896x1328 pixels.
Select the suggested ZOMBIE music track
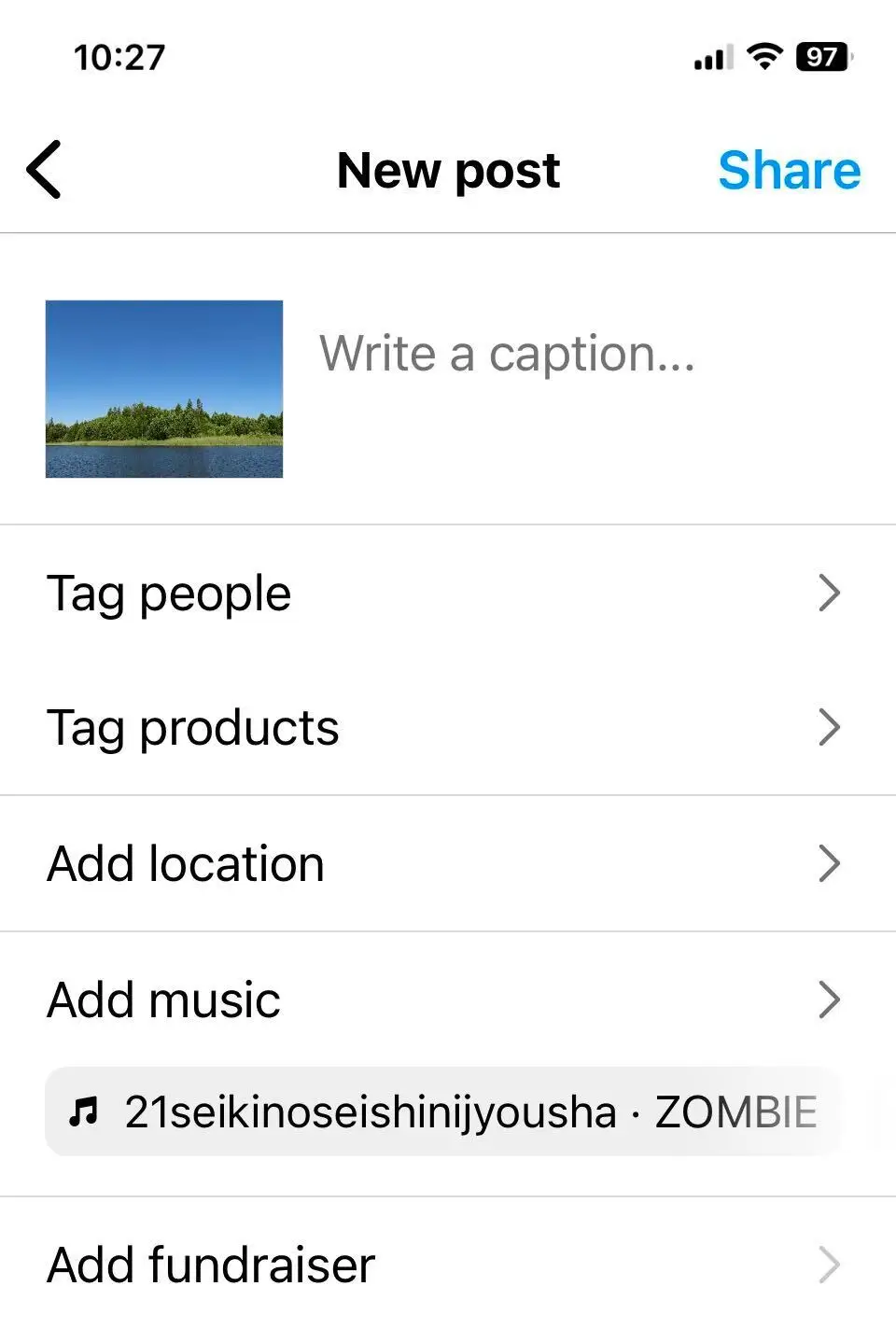tap(443, 1112)
